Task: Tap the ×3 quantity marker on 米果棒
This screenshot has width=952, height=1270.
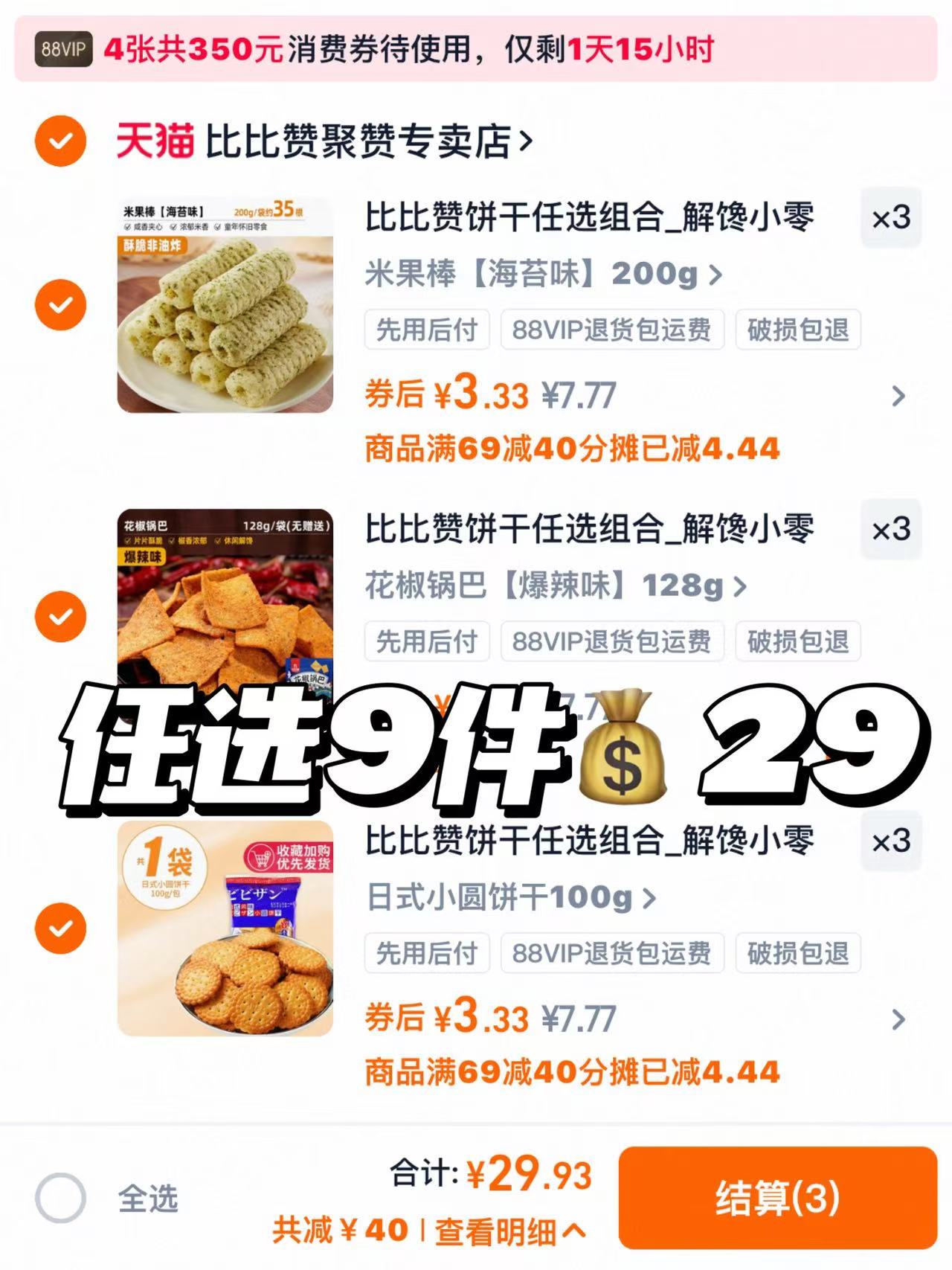Action: point(890,216)
